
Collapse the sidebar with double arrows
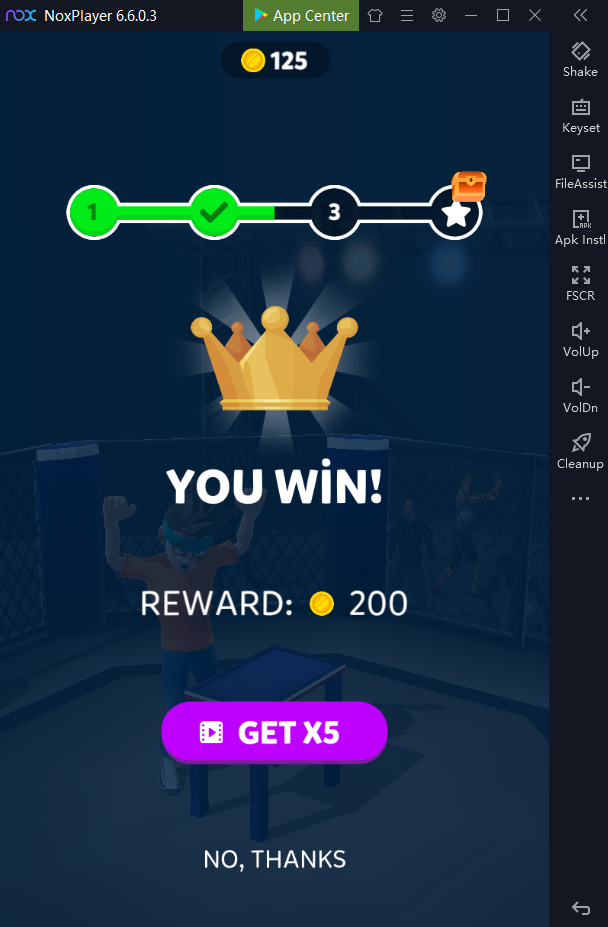pos(580,15)
